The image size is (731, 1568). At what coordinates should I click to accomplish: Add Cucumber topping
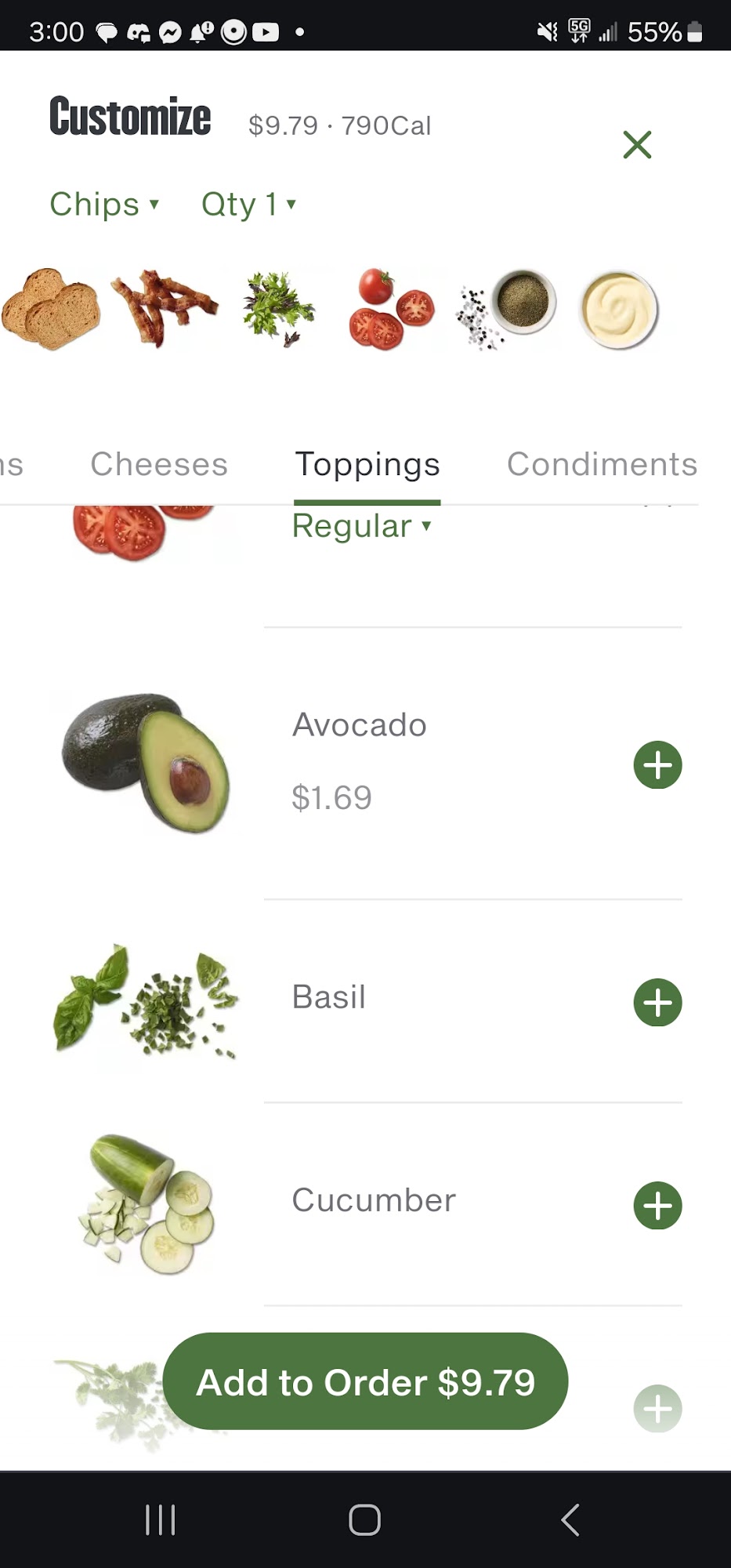(x=657, y=1206)
